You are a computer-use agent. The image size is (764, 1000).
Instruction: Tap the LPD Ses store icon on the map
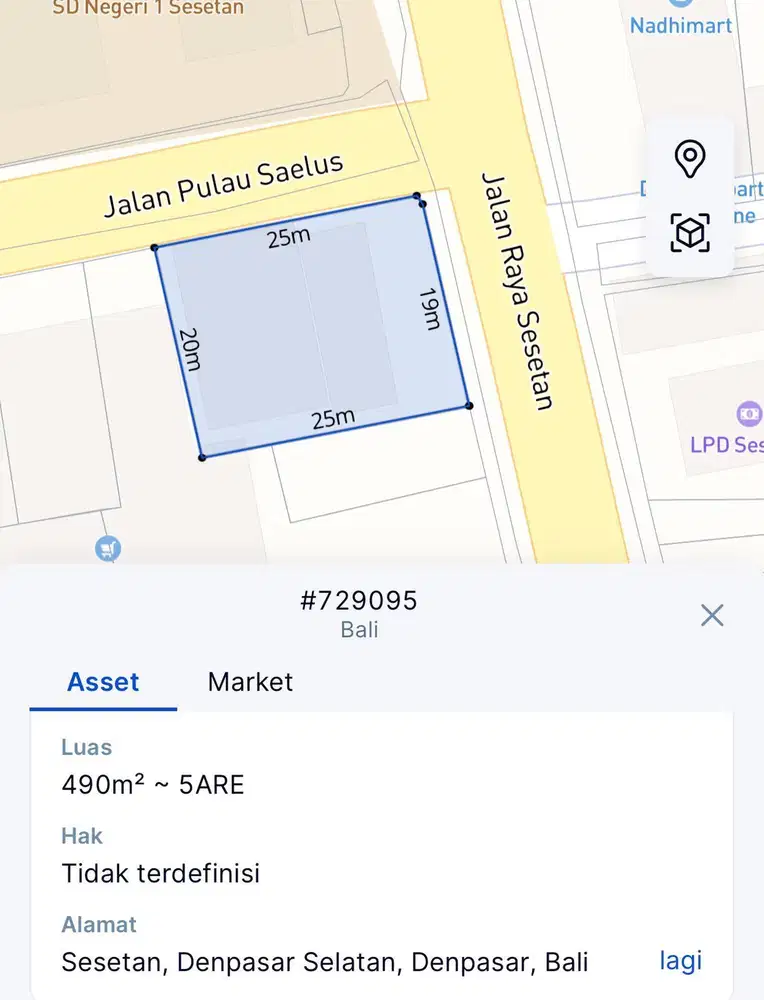click(749, 413)
